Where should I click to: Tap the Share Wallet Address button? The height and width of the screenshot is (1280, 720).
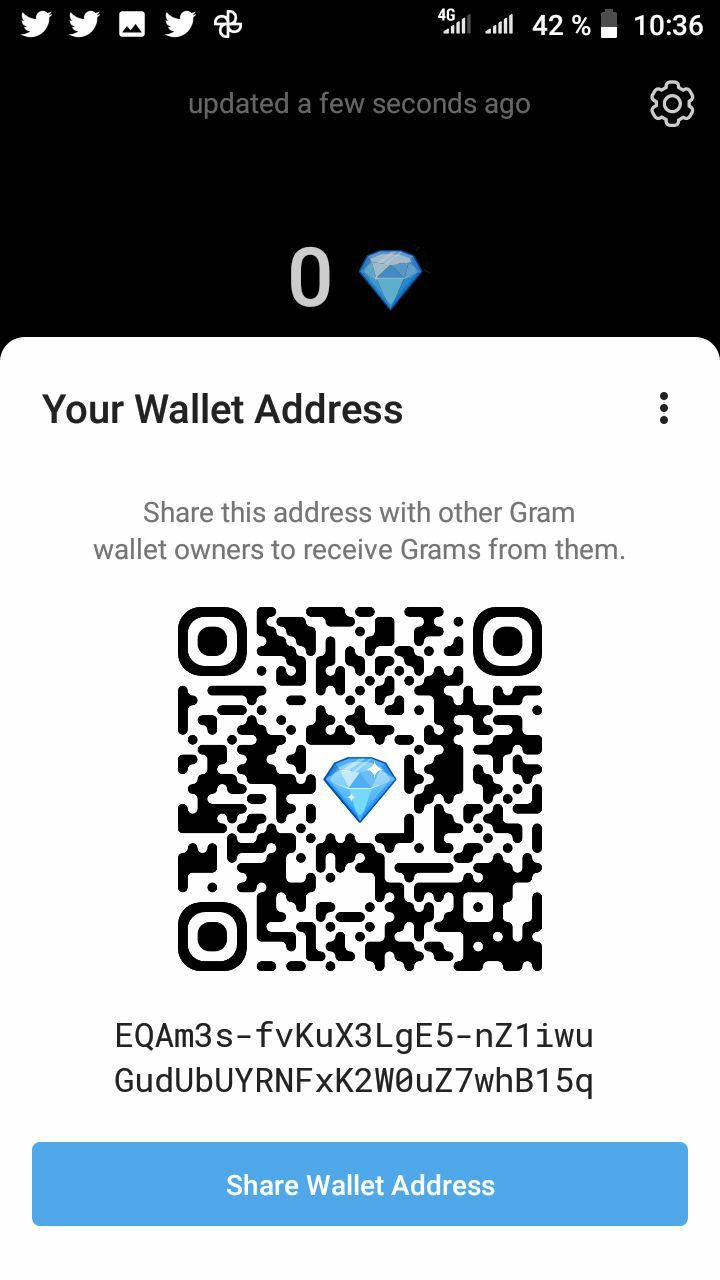pyautogui.click(x=360, y=1184)
